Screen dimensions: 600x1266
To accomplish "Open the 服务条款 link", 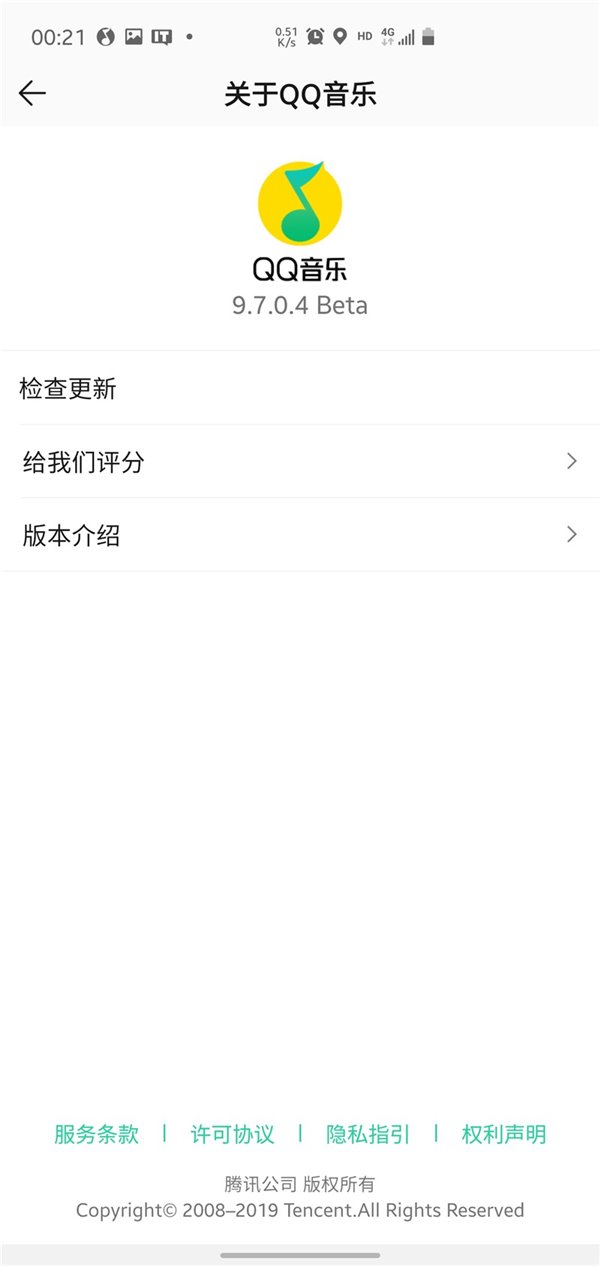I will pos(96,1134).
